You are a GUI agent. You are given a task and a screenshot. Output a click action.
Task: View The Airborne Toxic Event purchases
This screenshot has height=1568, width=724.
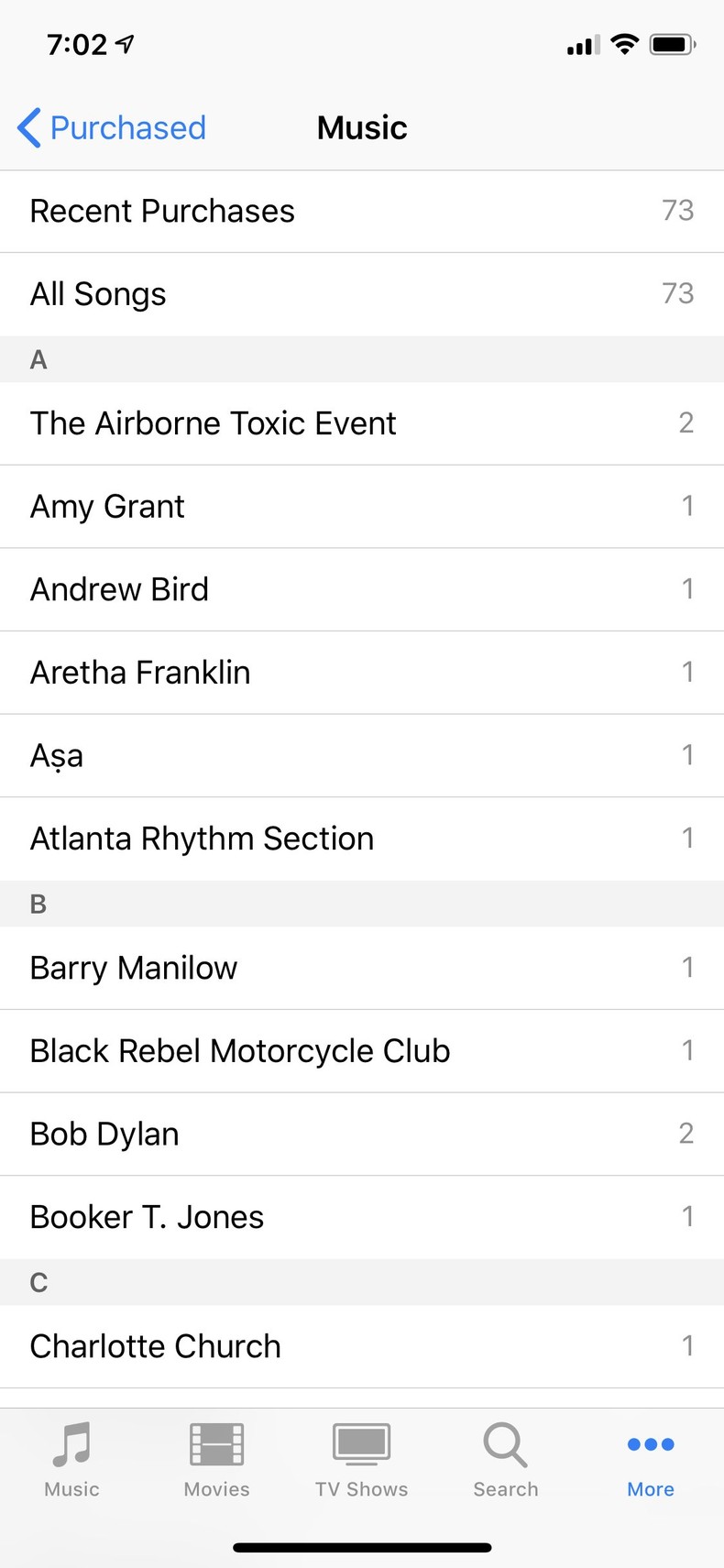coord(362,423)
